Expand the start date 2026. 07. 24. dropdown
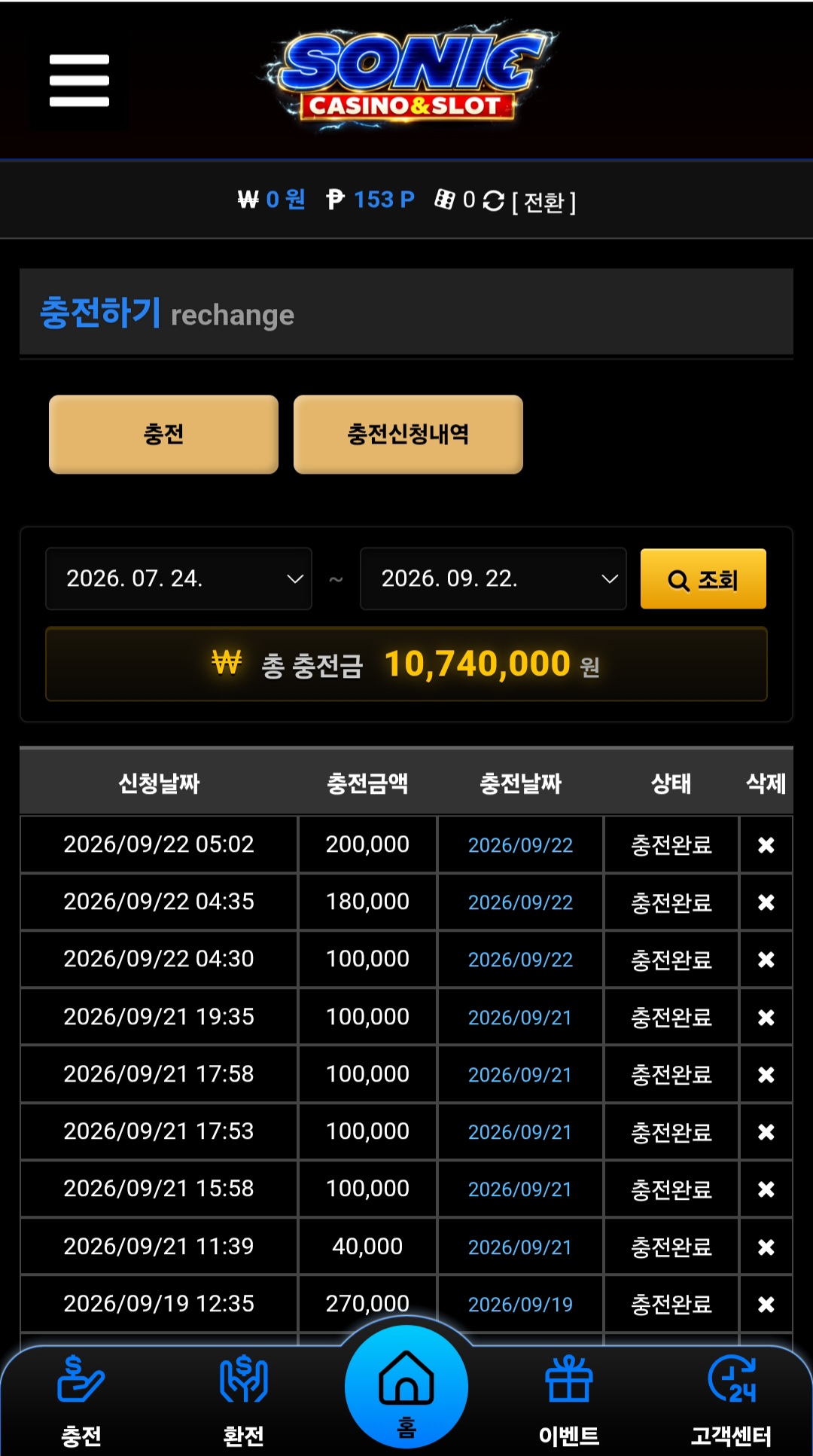The image size is (813, 1456). pos(178,578)
